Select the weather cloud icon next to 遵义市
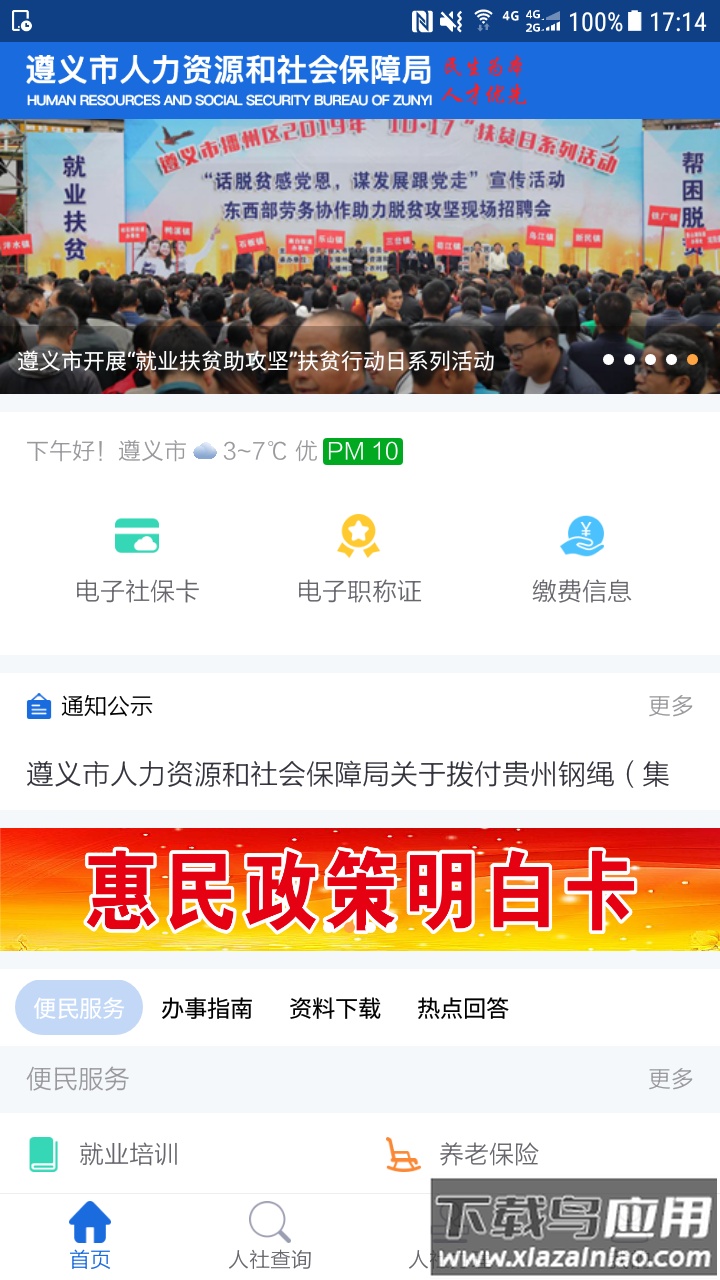Viewport: 720px width, 1280px height. tap(206, 450)
